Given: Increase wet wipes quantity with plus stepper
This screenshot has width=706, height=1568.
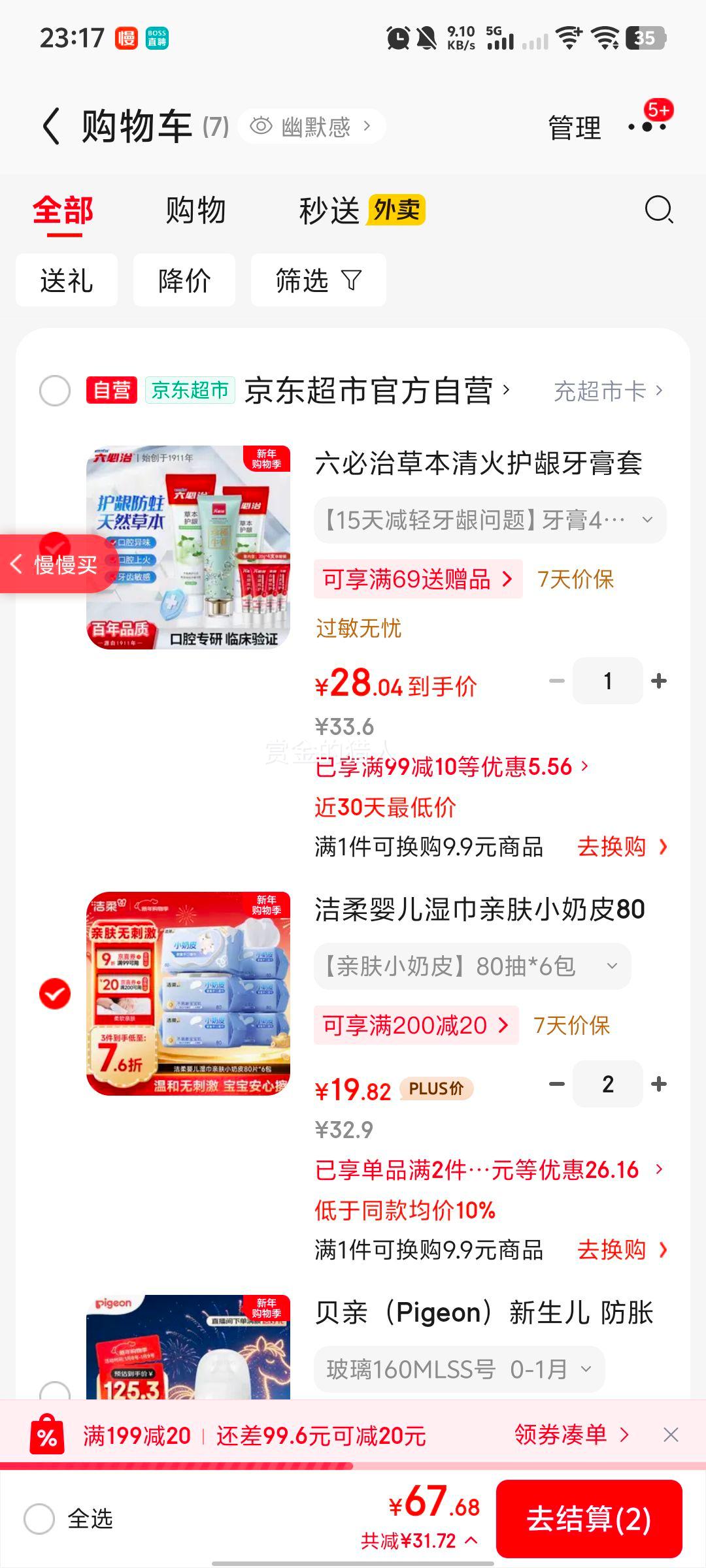Looking at the screenshot, I should (x=658, y=1083).
